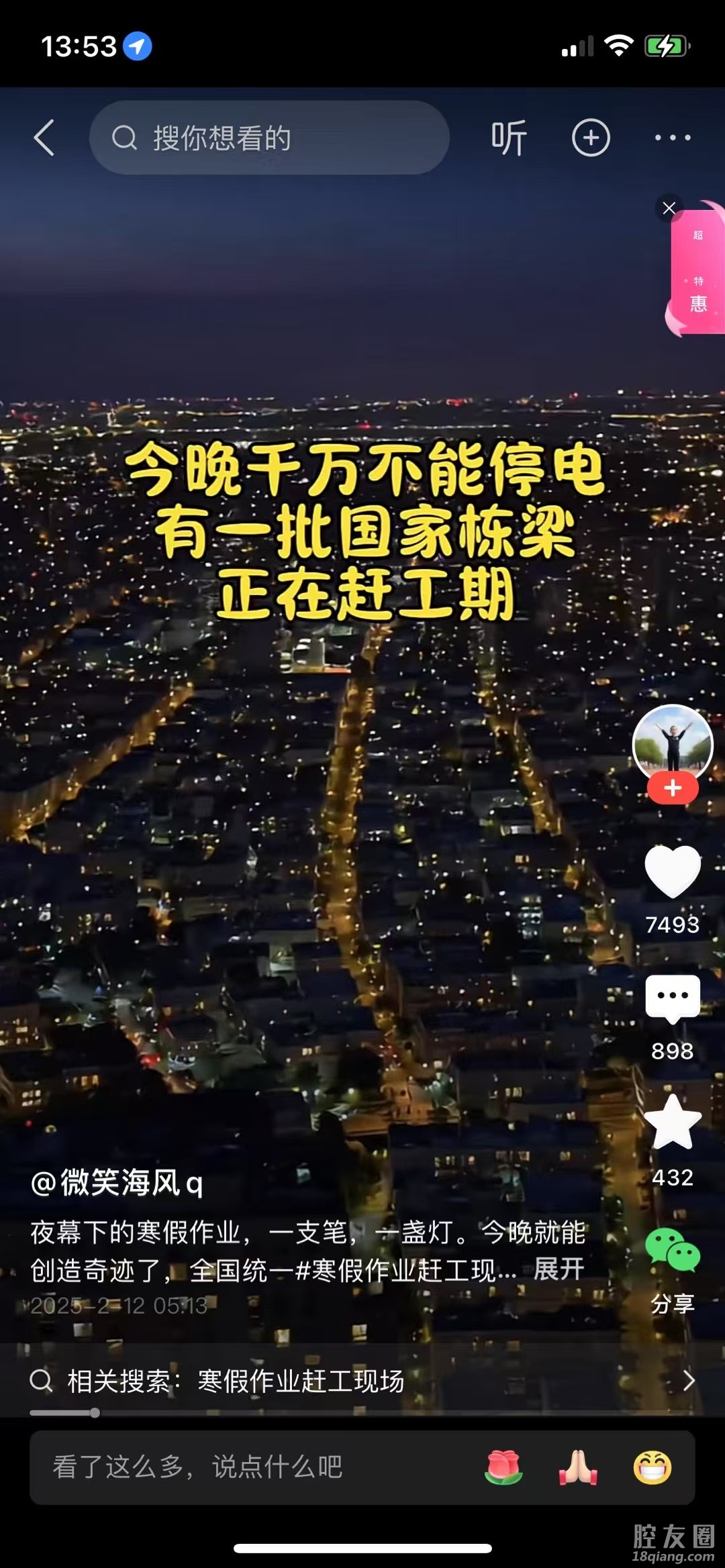This screenshot has width=725, height=1568.
Task: Send the grinning face emoji reply
Action: 652,1467
